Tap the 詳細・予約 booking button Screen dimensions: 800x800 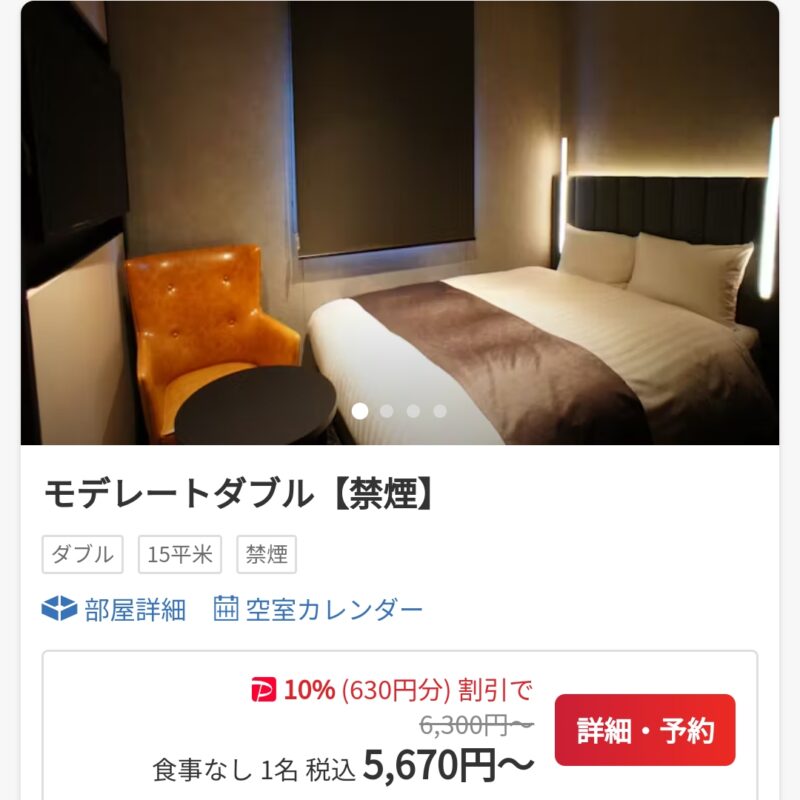[x=644, y=730]
